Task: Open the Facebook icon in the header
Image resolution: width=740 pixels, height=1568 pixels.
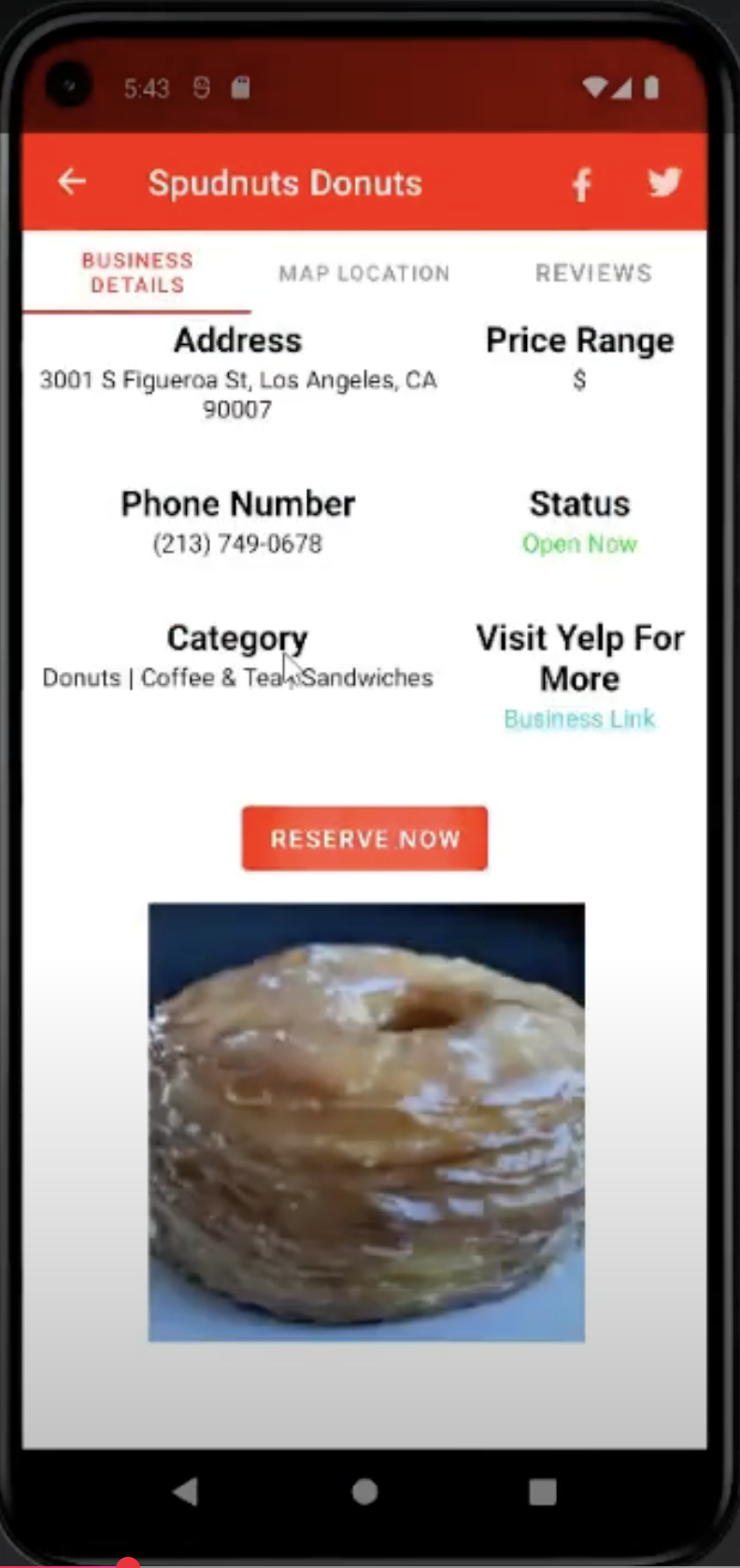Action: point(581,184)
